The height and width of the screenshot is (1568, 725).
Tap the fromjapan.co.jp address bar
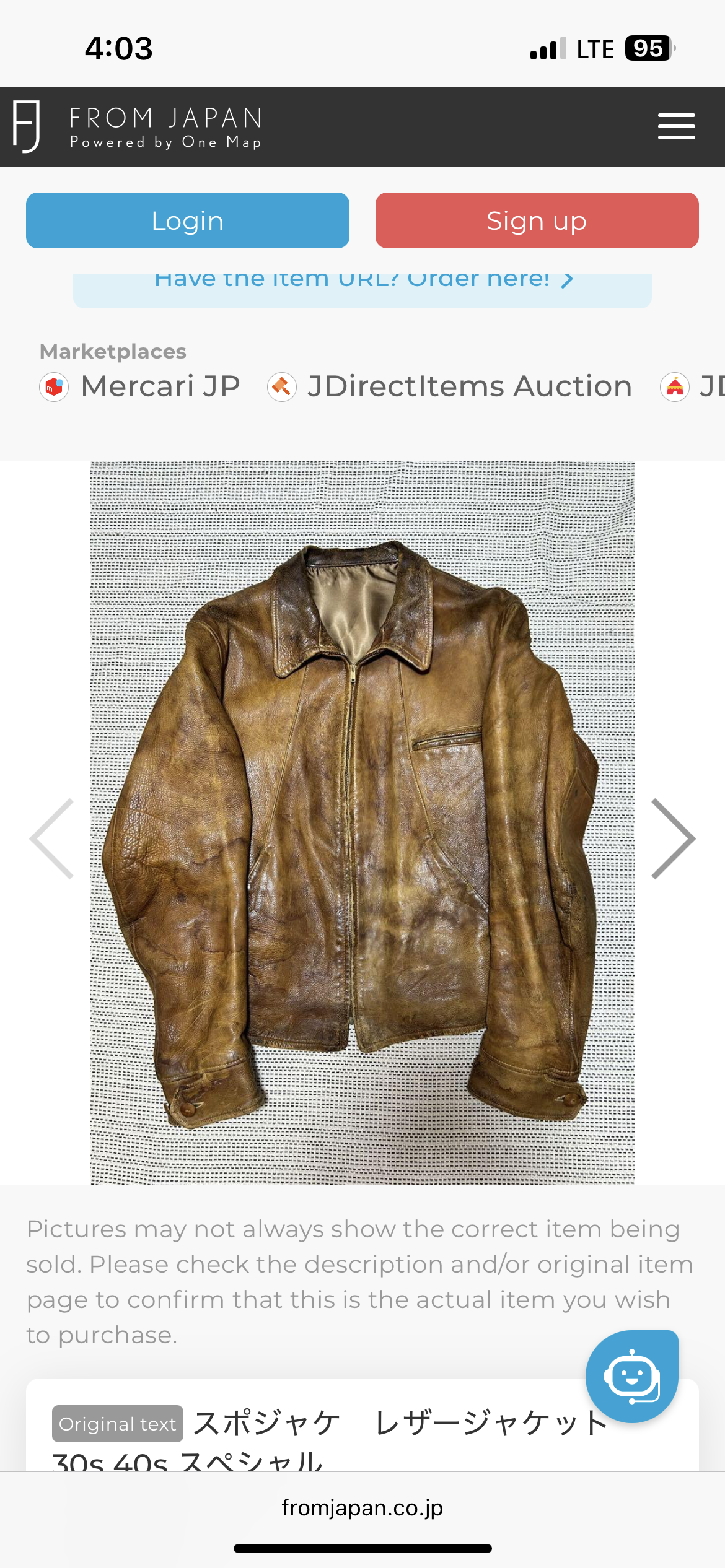pos(362,1507)
